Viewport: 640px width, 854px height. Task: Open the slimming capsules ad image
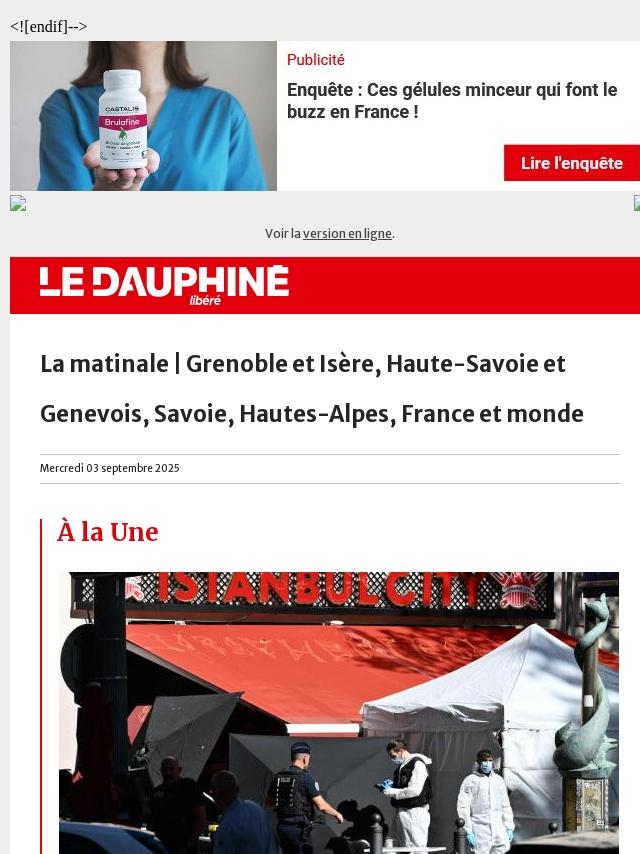(x=143, y=116)
